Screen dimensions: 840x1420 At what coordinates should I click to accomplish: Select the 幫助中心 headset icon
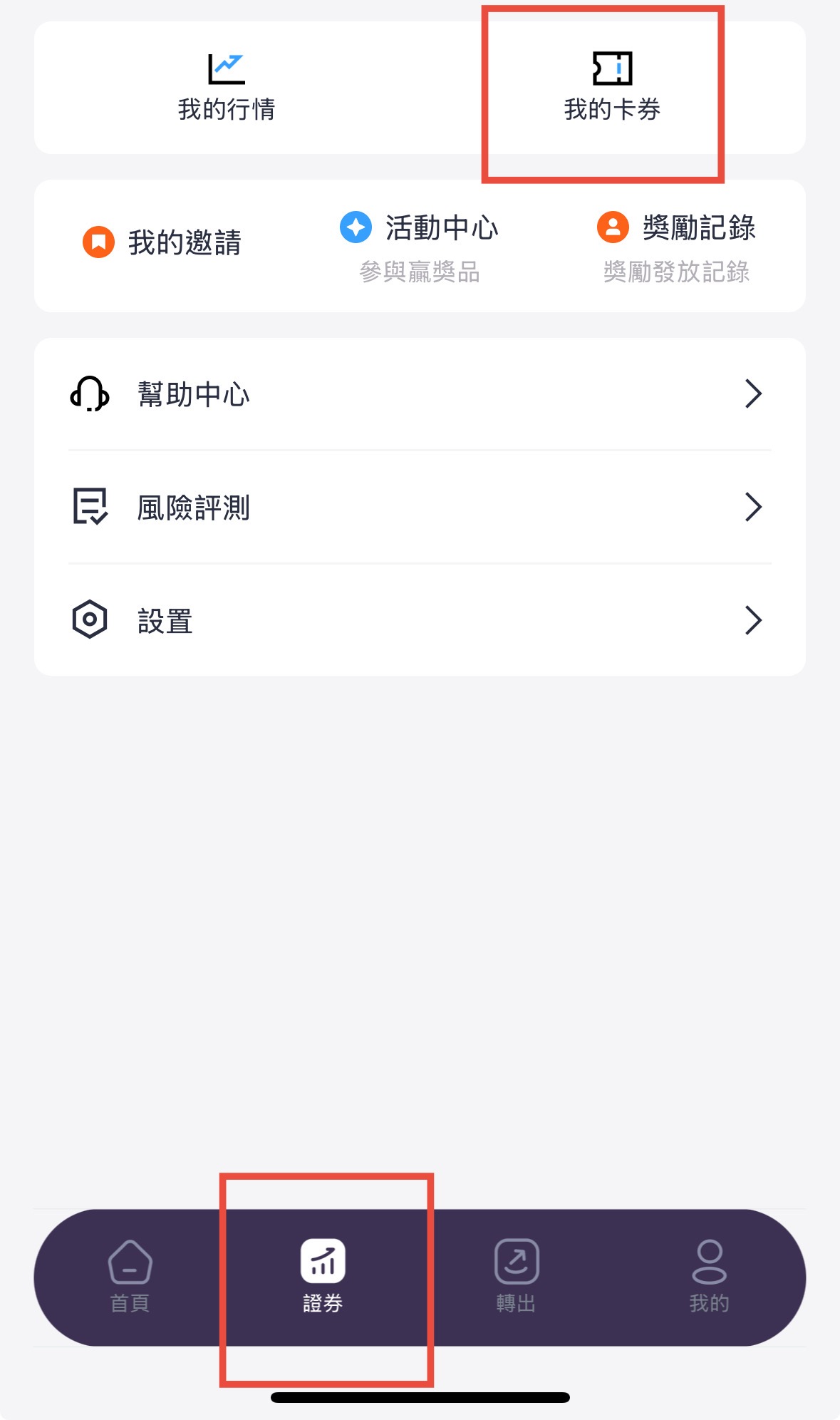88,394
